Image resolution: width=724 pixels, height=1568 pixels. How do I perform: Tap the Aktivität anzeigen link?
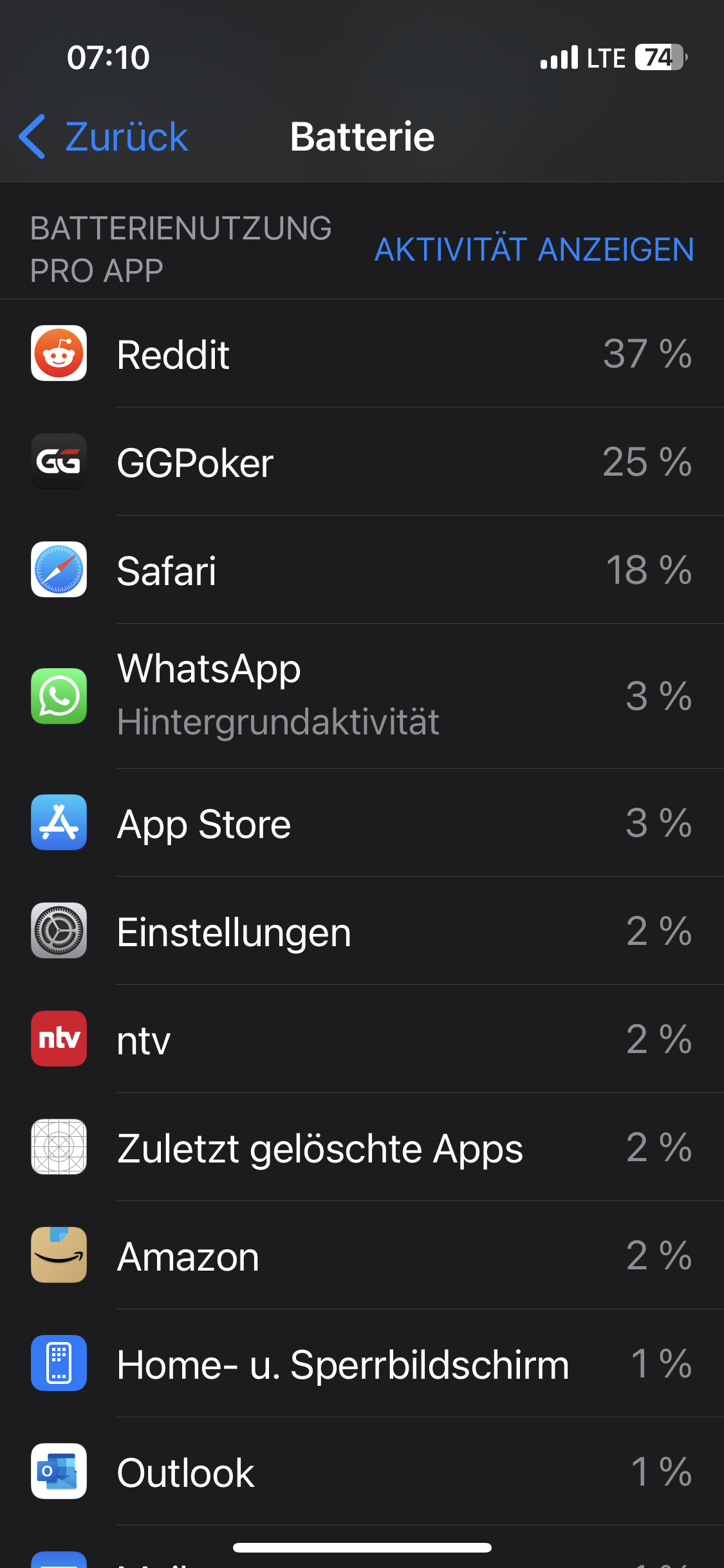pos(534,250)
